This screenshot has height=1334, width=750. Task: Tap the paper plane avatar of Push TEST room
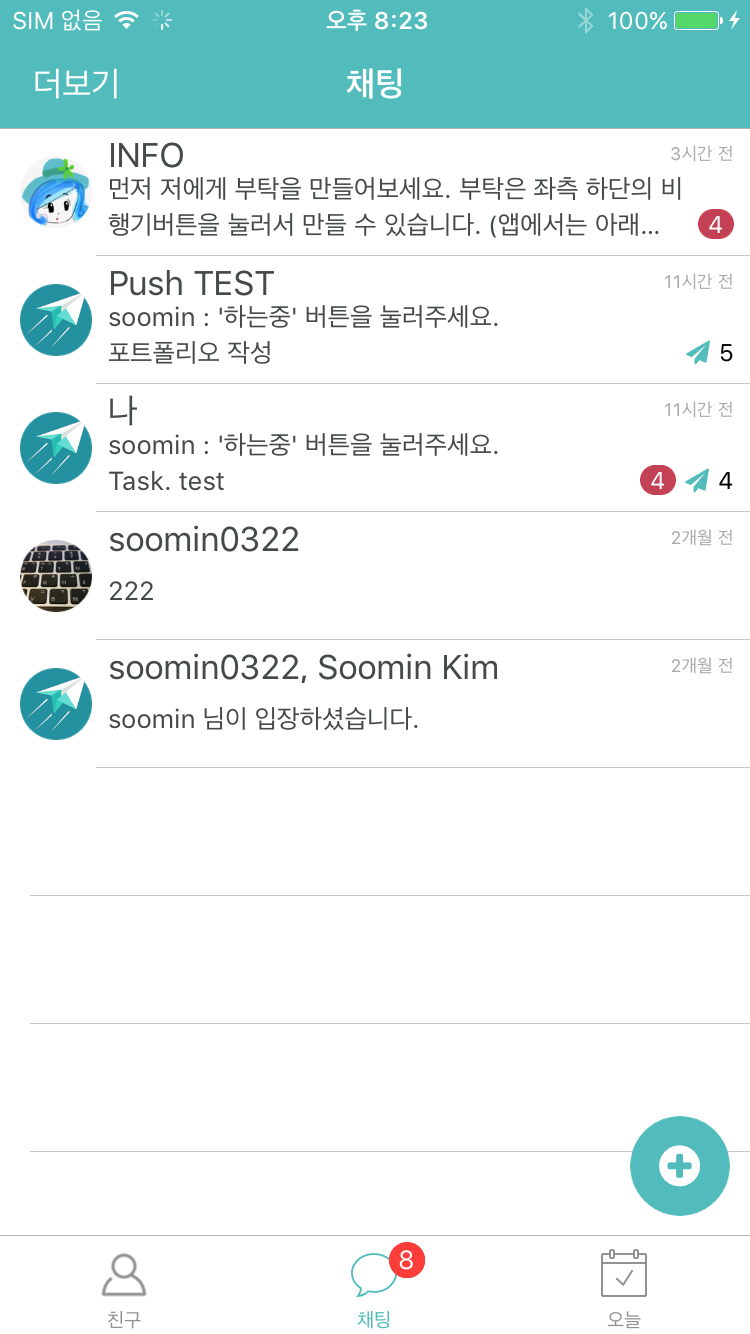click(x=55, y=319)
